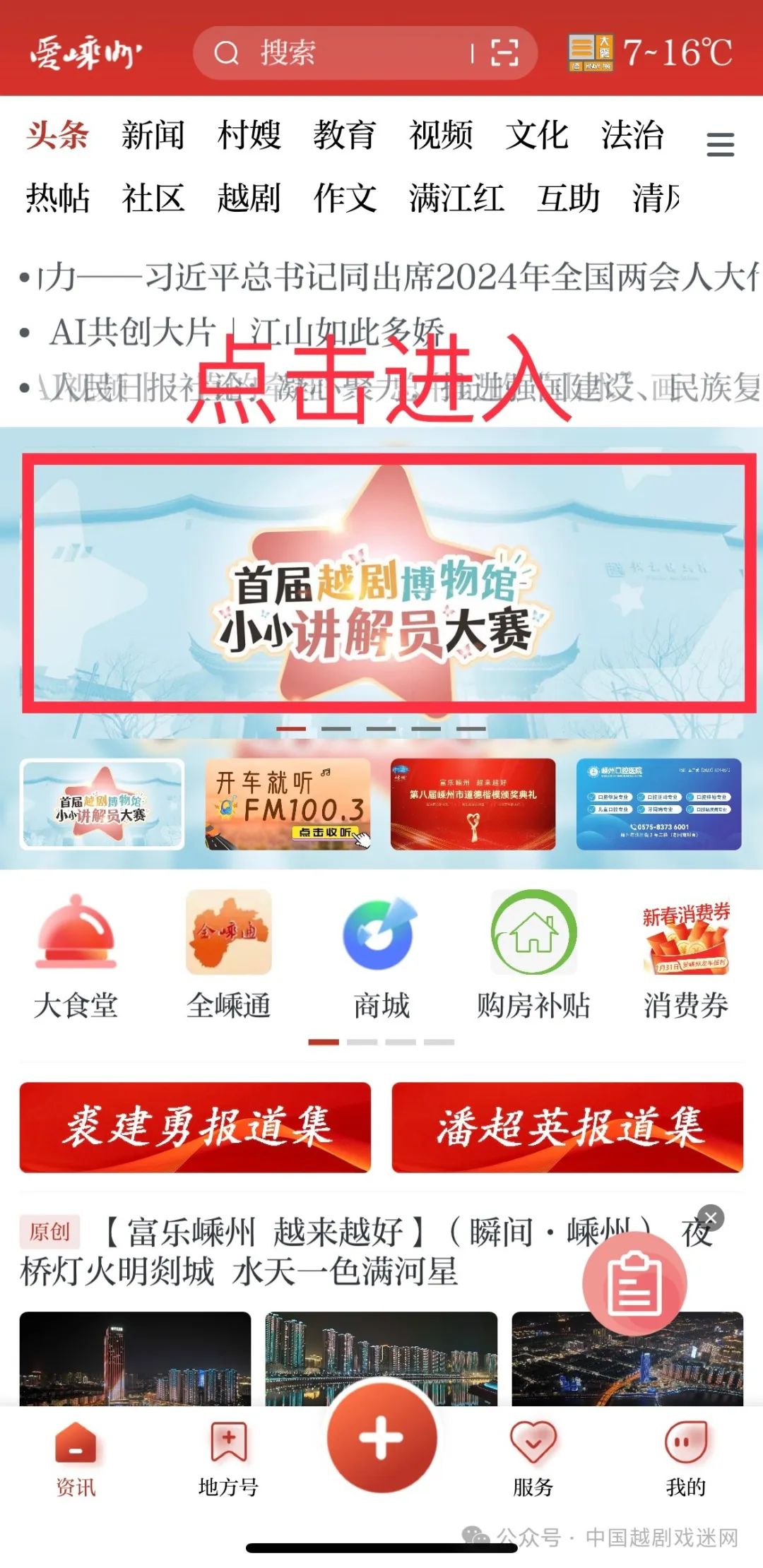
Task: Open 潘超英报道集 banner
Action: [x=567, y=1127]
